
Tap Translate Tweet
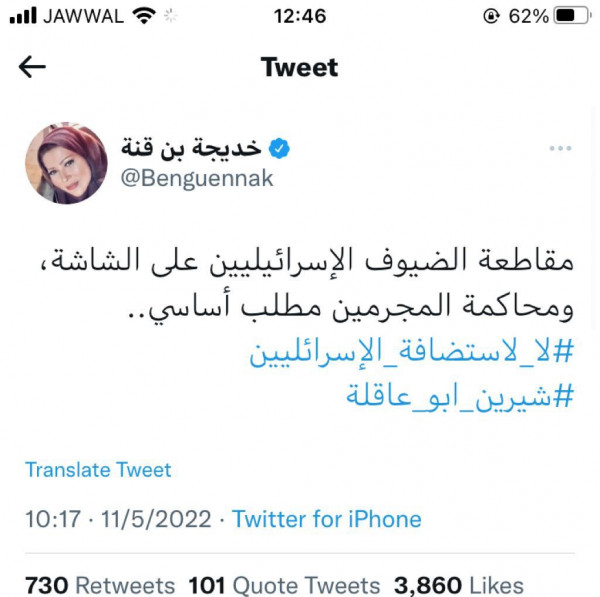(x=98, y=470)
